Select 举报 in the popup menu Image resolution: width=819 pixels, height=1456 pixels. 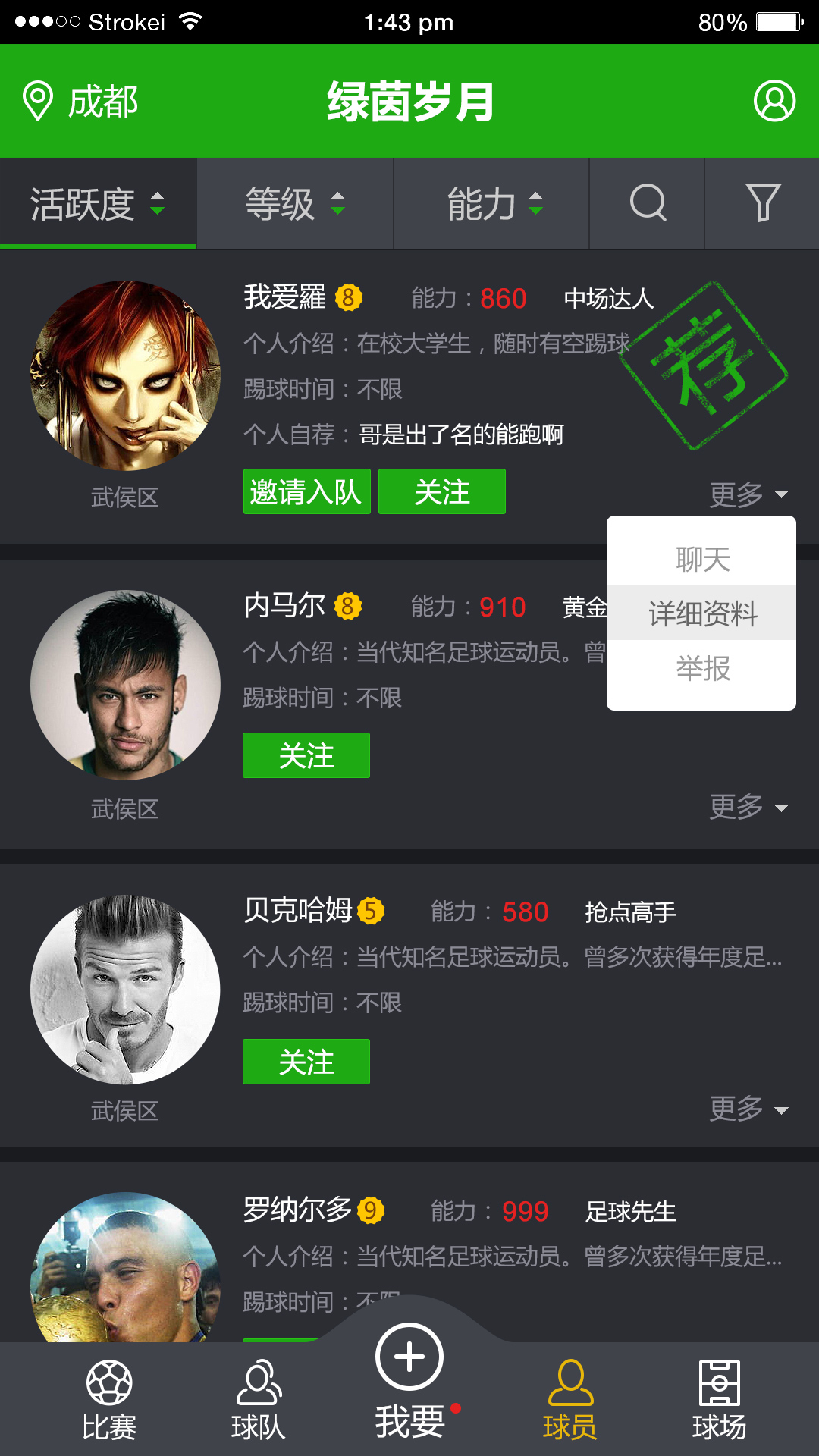coord(702,669)
